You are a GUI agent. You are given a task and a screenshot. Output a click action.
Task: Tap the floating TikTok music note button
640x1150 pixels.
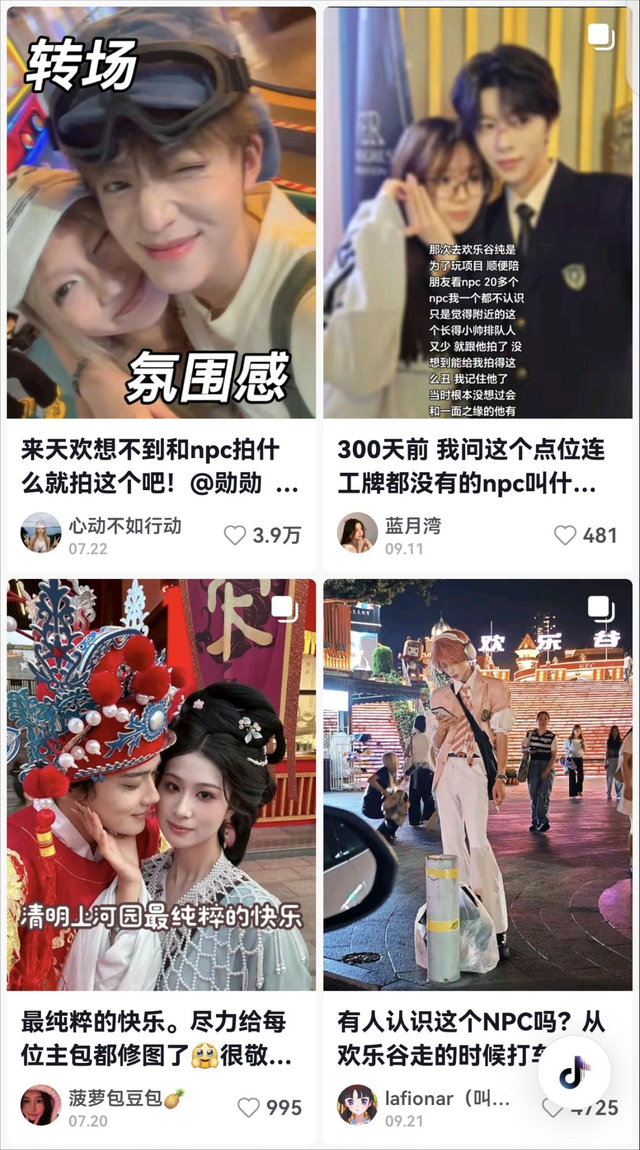[574, 1073]
